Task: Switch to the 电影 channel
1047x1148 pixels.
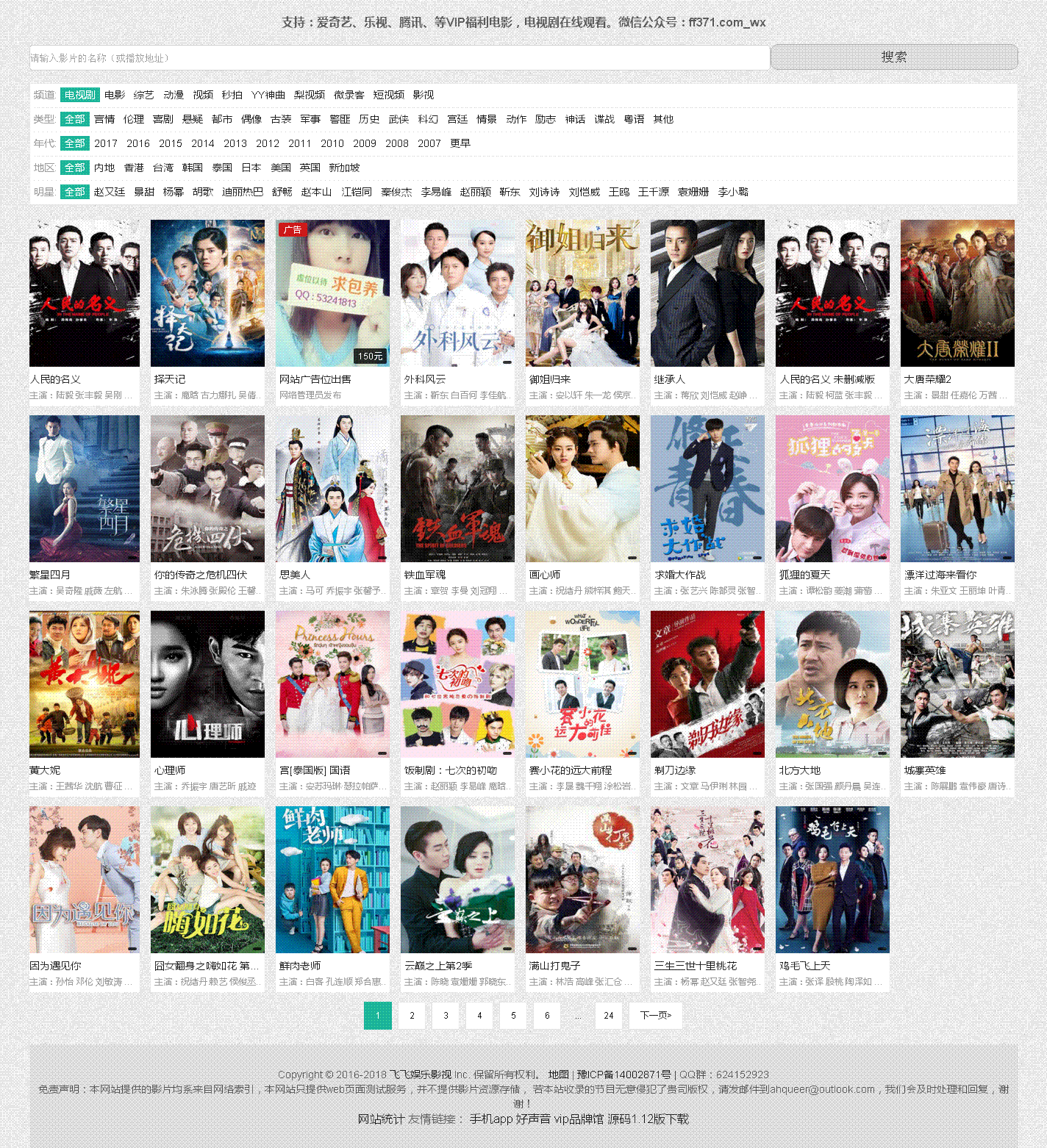Action: click(114, 95)
